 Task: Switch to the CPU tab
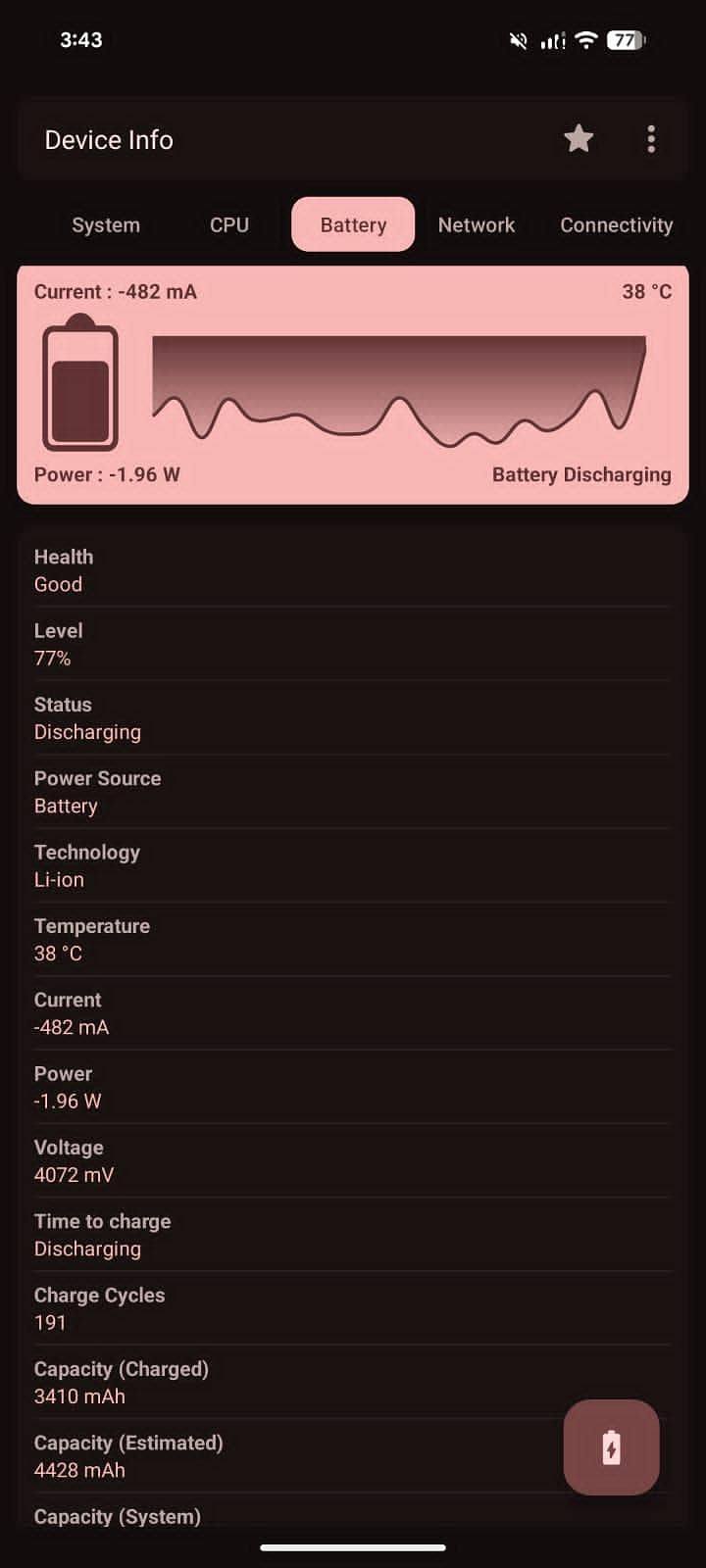229,224
